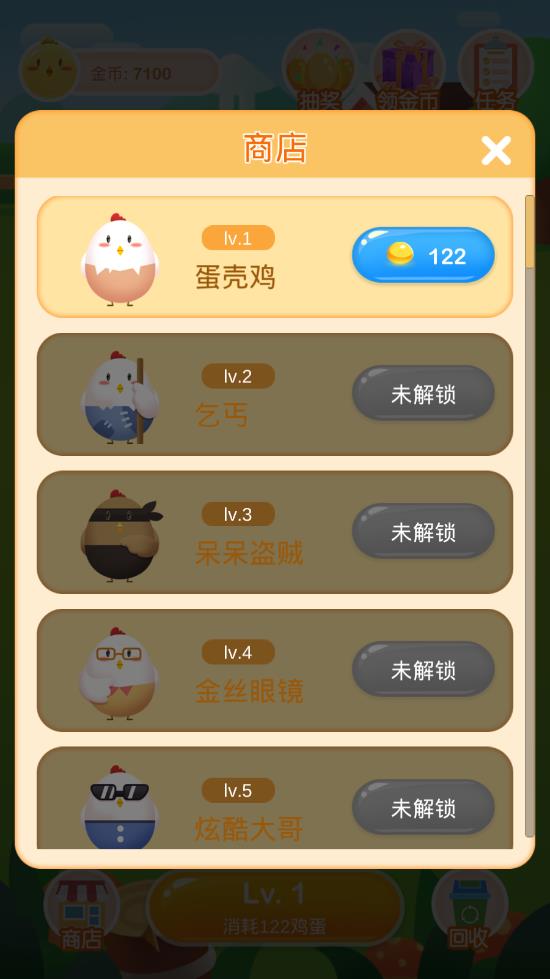Tap the 未解锁 button for 呆呆盗贼

point(423,531)
